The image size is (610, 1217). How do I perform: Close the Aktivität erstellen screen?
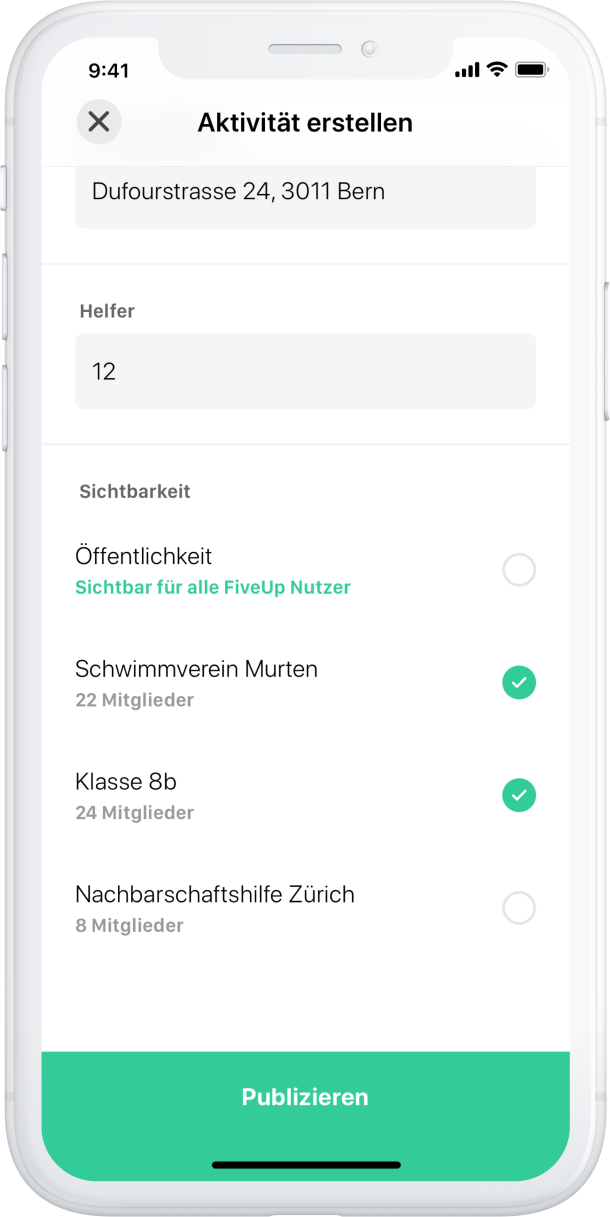[x=99, y=122]
